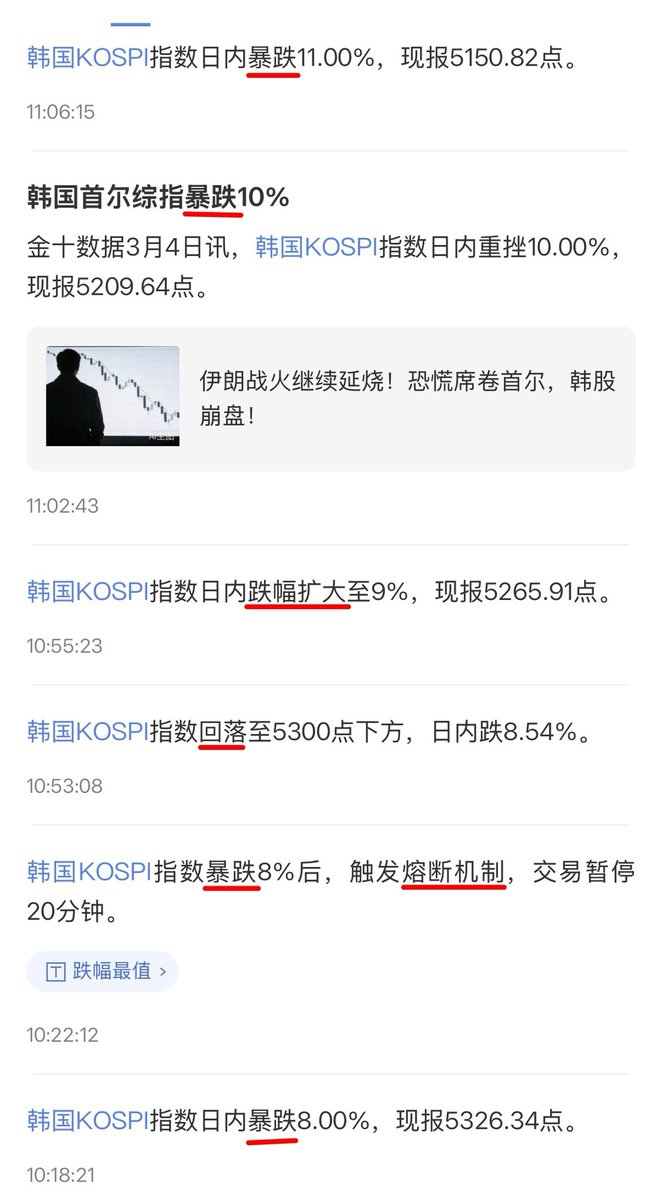Tap 韩国KOSPI link in the 重挫10.00% news
Image resolution: width=662 pixels, height=1200 pixels.
click(x=316, y=246)
